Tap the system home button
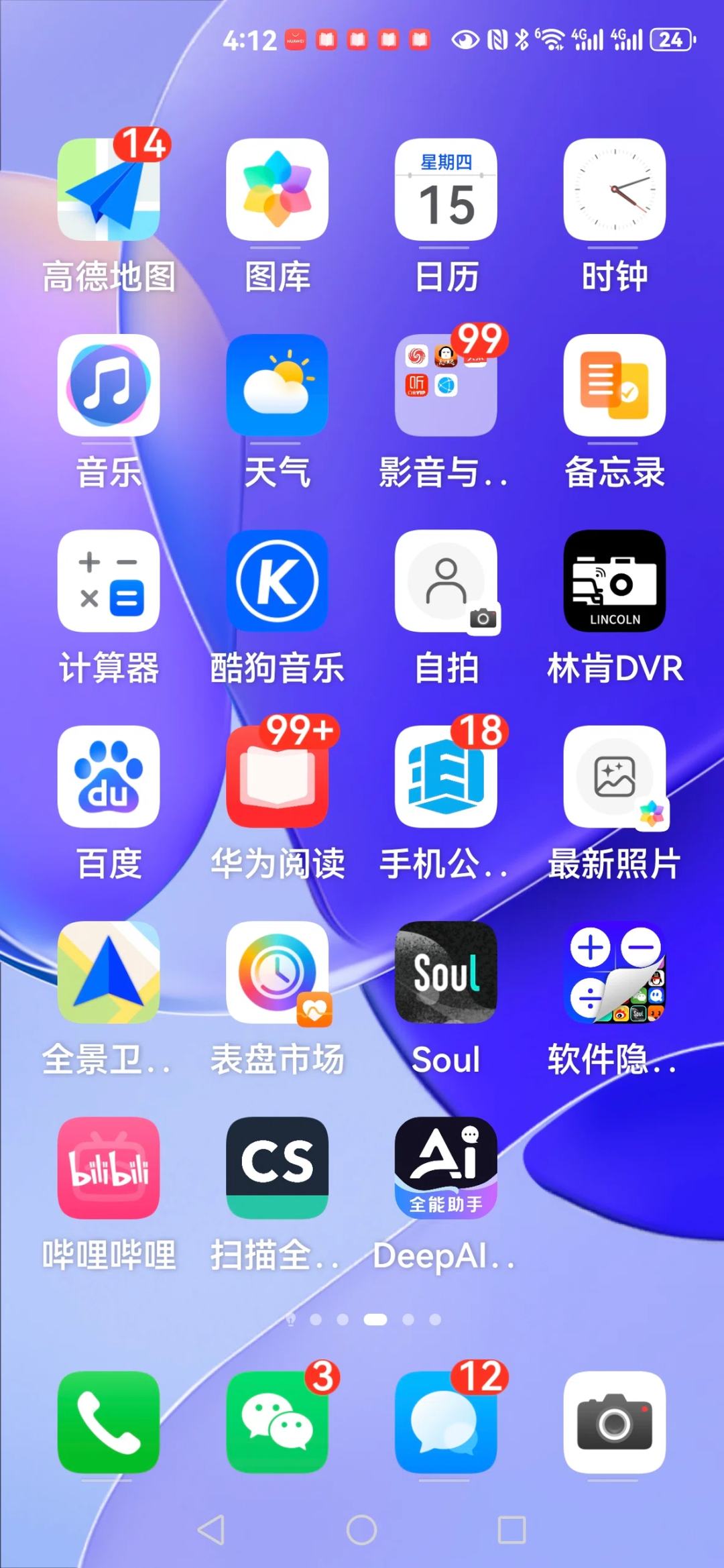The image size is (724, 1568). [x=361, y=1530]
